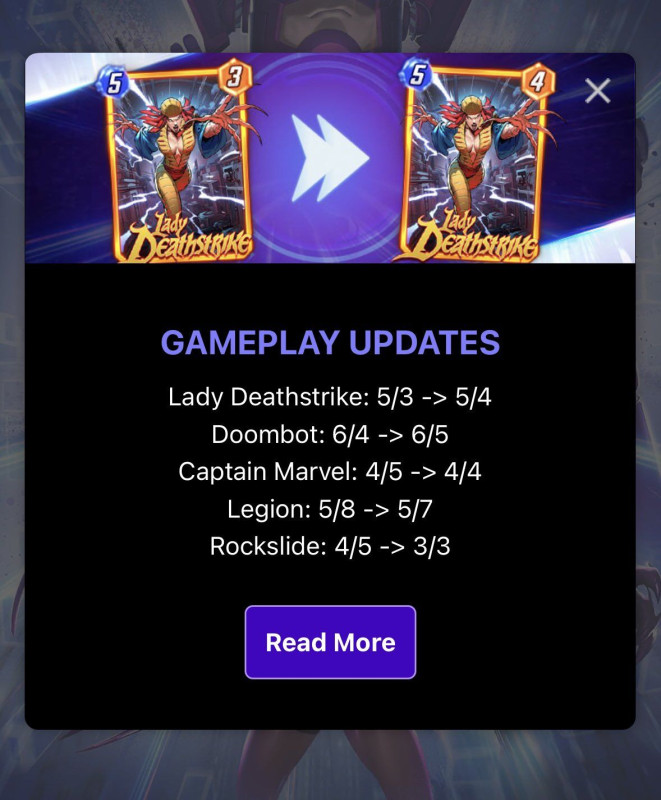This screenshot has height=800, width=661.
Task: Close the Gameplay Updates popup
Action: point(597,91)
